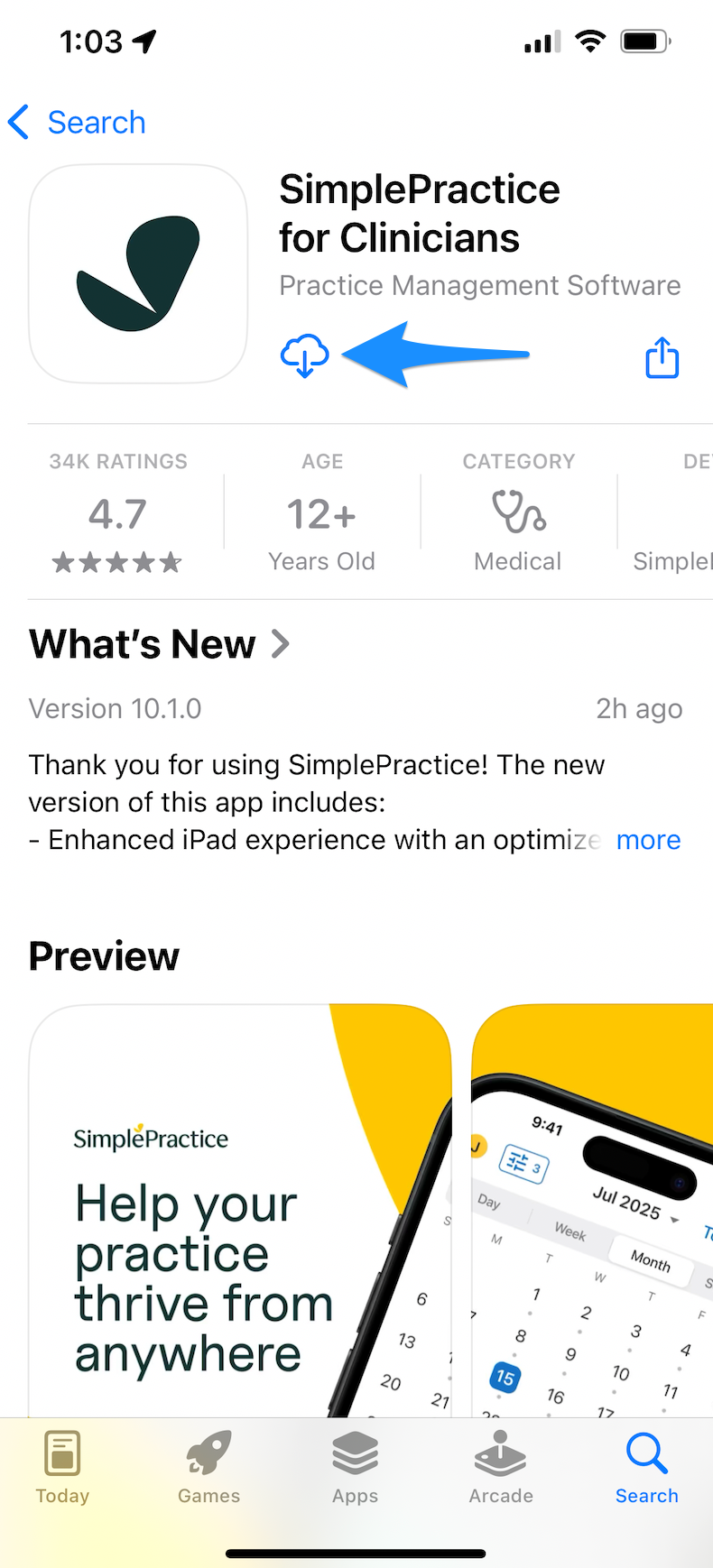Switch to the Arcade tab

pos(501,1468)
